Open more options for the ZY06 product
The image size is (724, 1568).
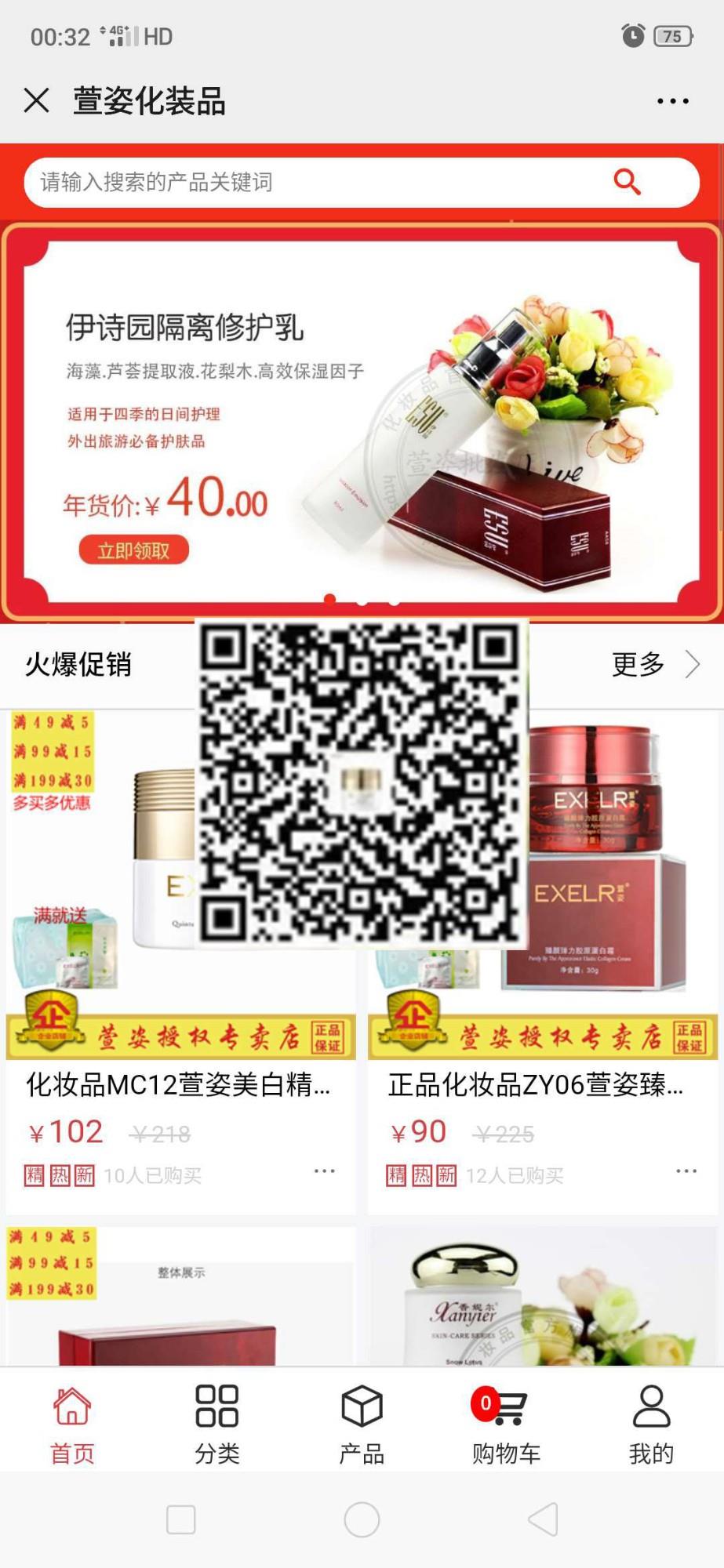click(x=686, y=1171)
